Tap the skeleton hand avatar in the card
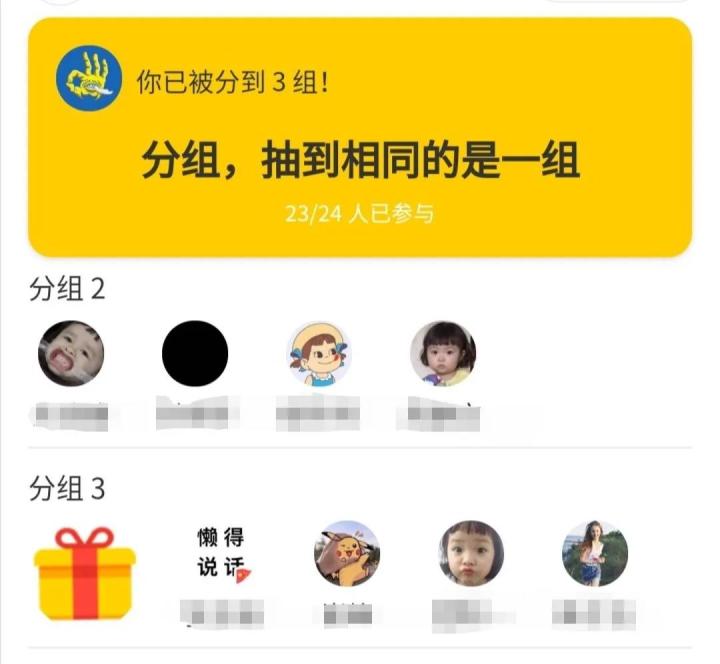The width and height of the screenshot is (720, 664). [x=89, y=78]
